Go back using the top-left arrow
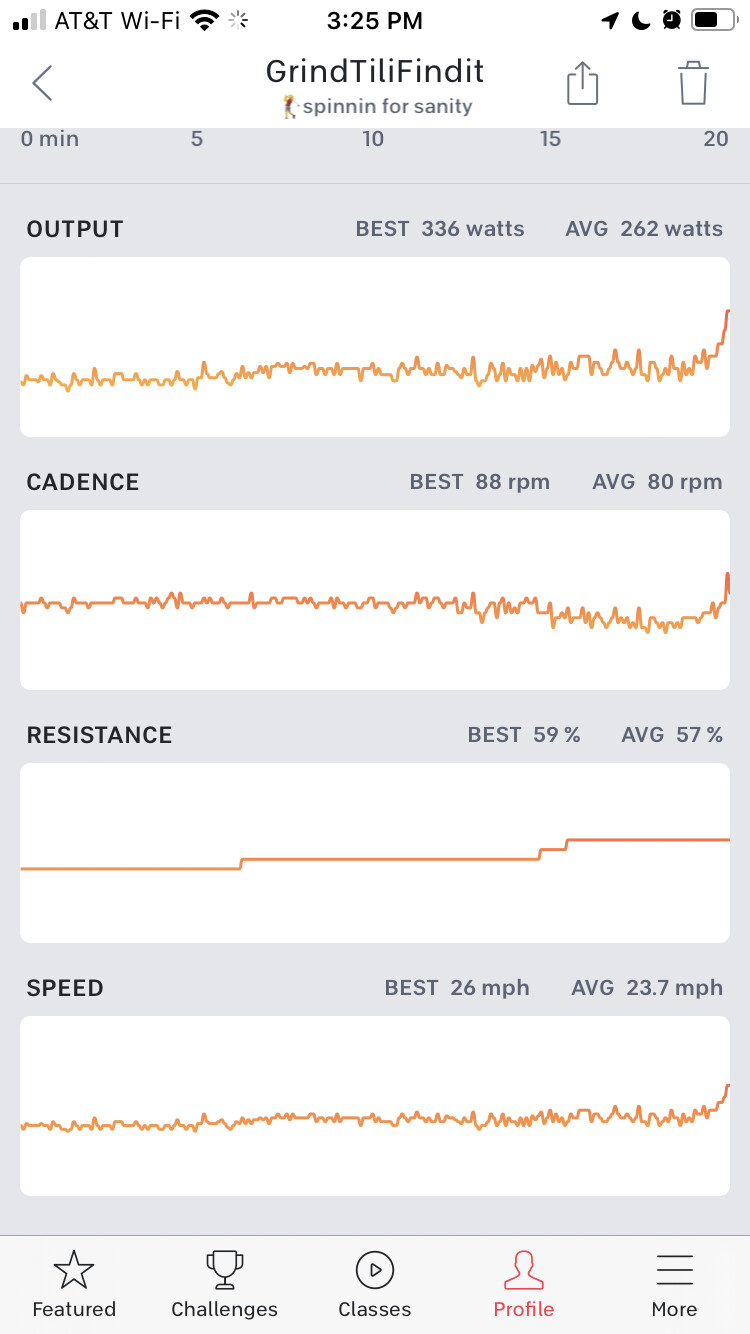 (42, 83)
